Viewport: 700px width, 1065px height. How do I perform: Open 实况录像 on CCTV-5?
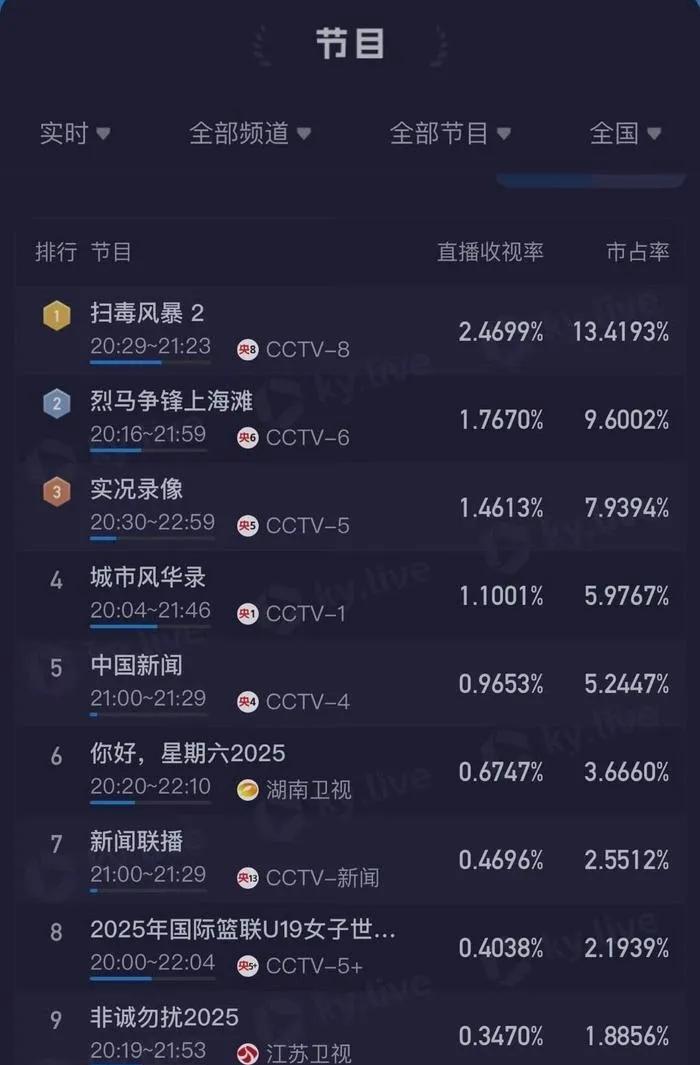click(350, 507)
